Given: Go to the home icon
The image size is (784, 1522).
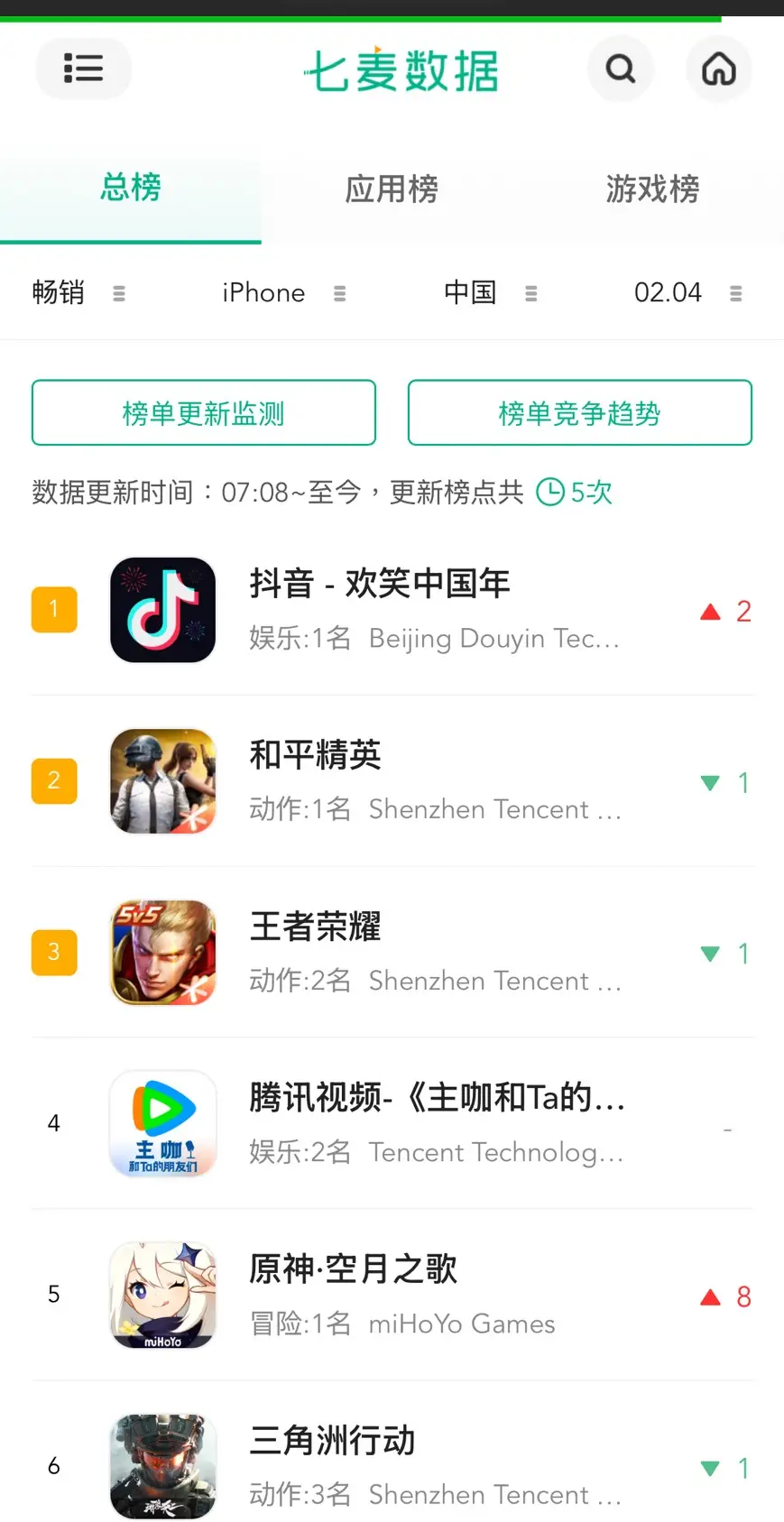Looking at the screenshot, I should [718, 69].
